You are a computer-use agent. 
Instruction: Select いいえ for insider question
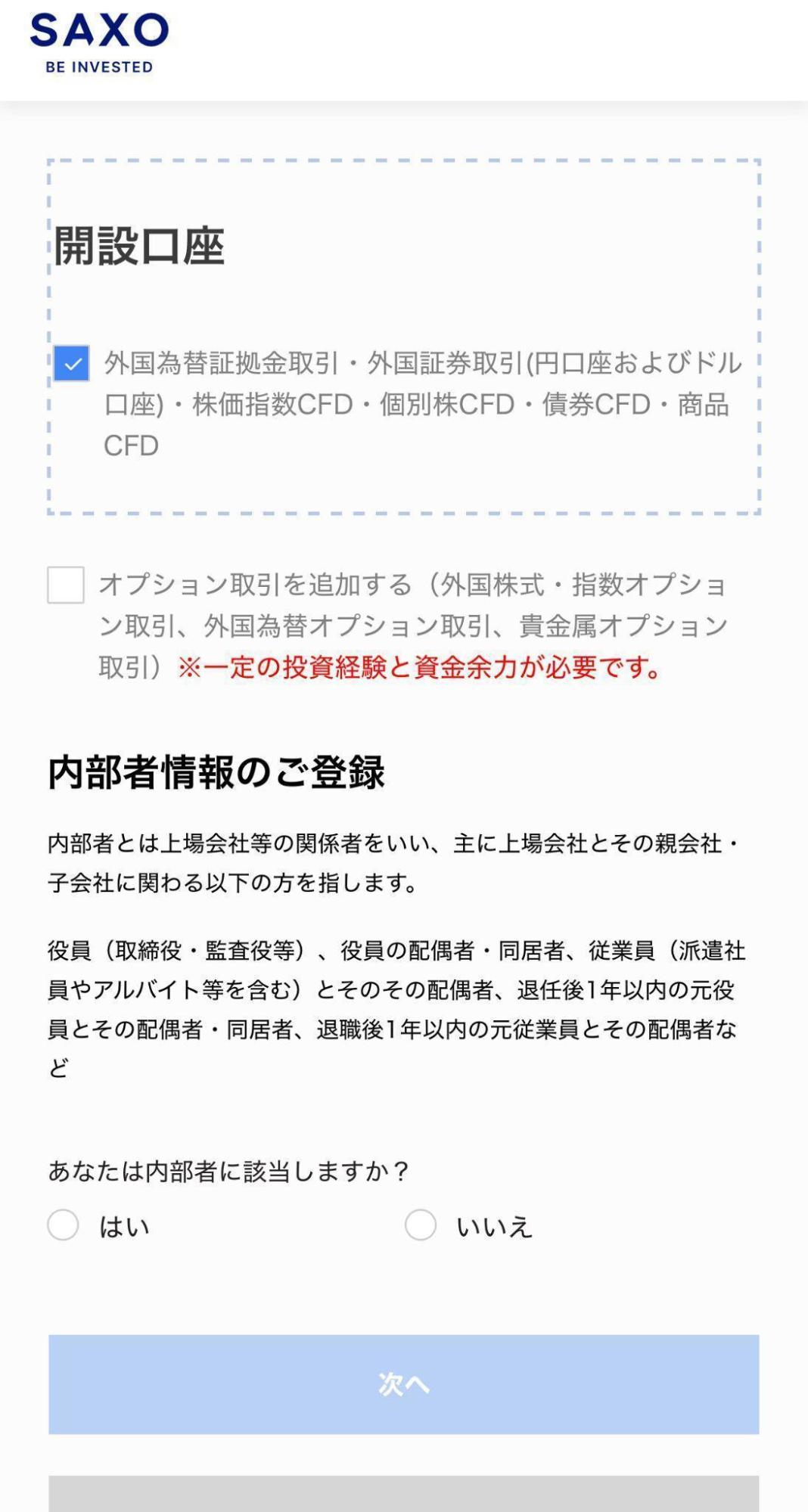[x=421, y=1225]
